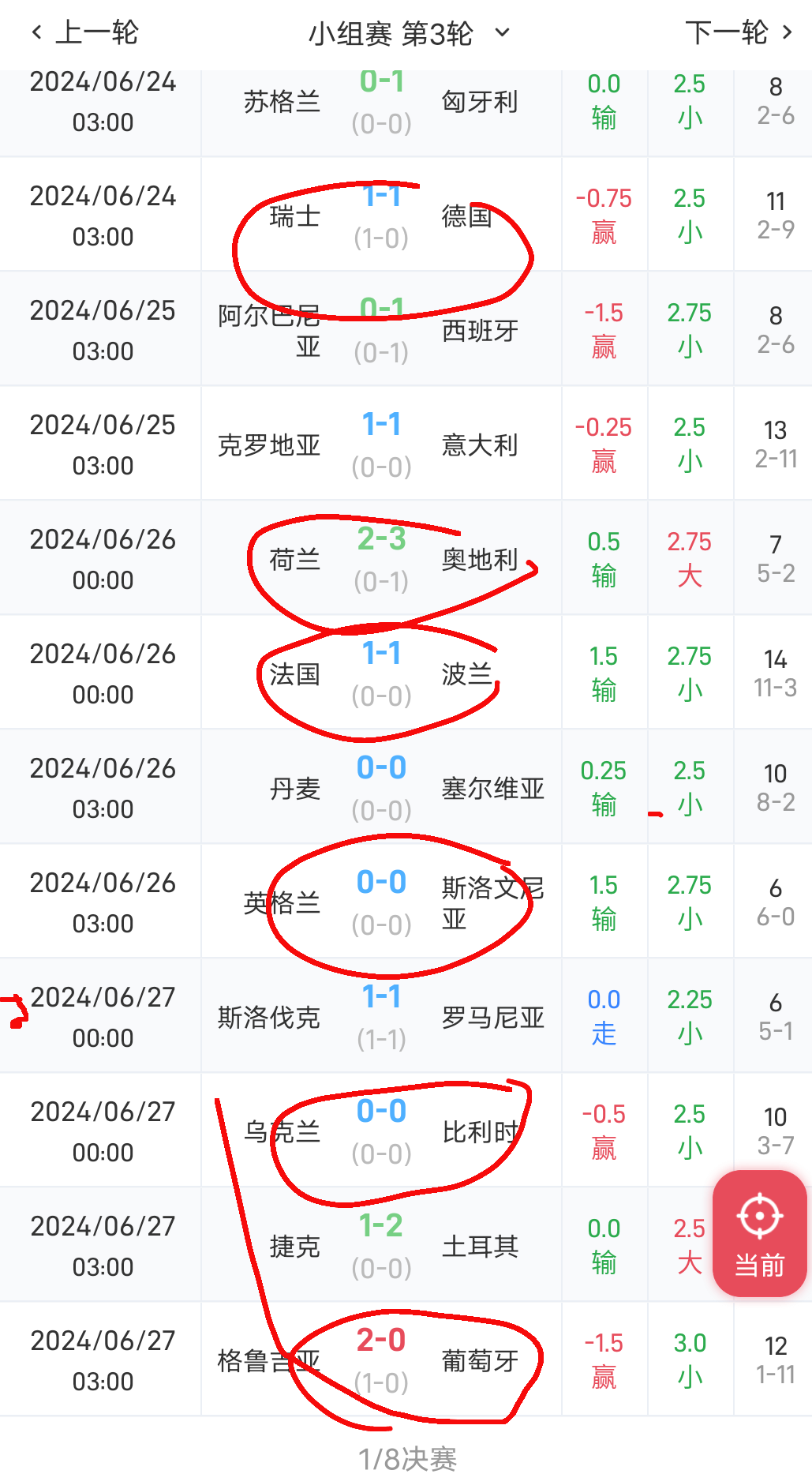Screen dimensions: 812x1474
Task: Open the 英格兰 vs 斯洛文尼亚 match
Action: (x=381, y=902)
